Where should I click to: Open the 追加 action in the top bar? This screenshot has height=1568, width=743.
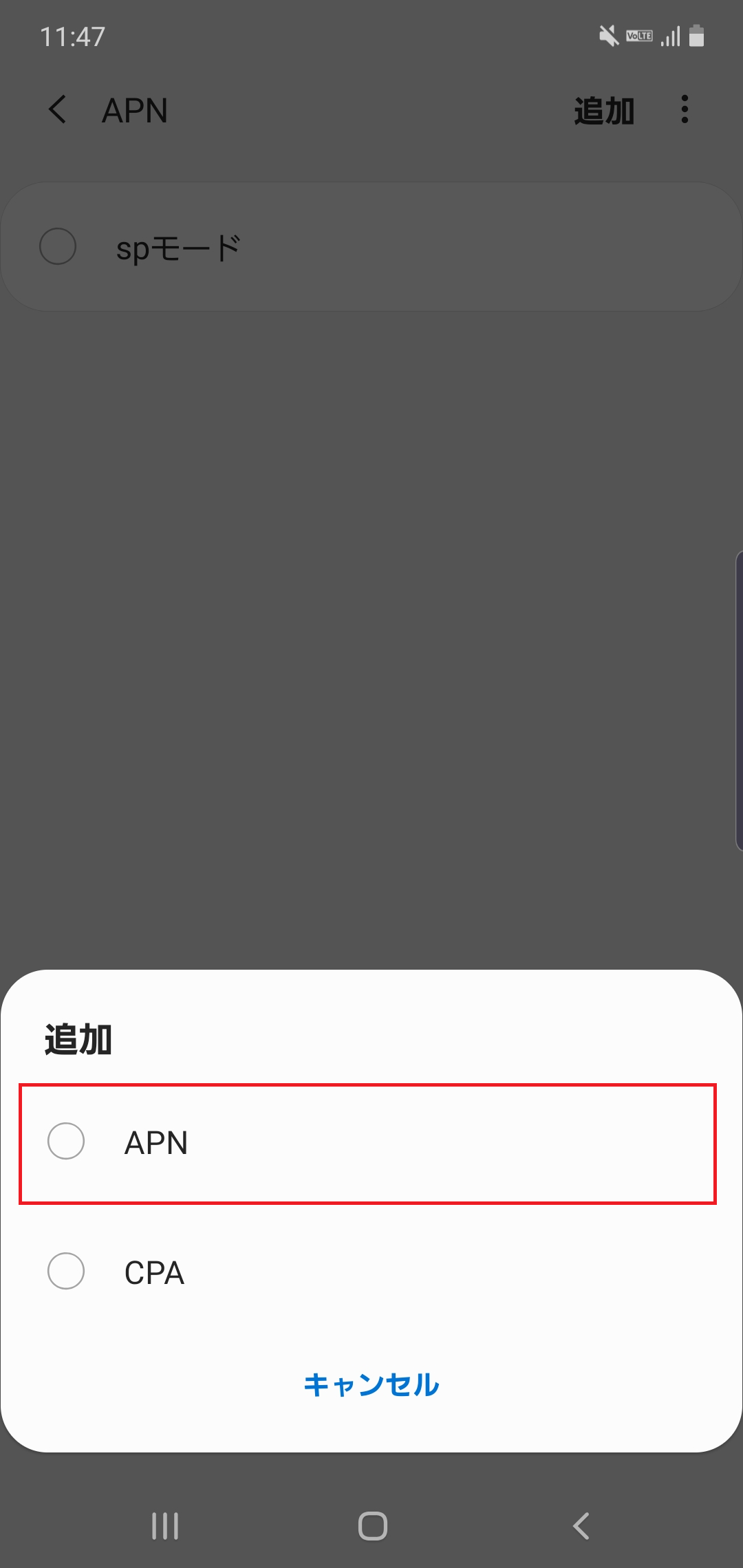click(x=603, y=110)
